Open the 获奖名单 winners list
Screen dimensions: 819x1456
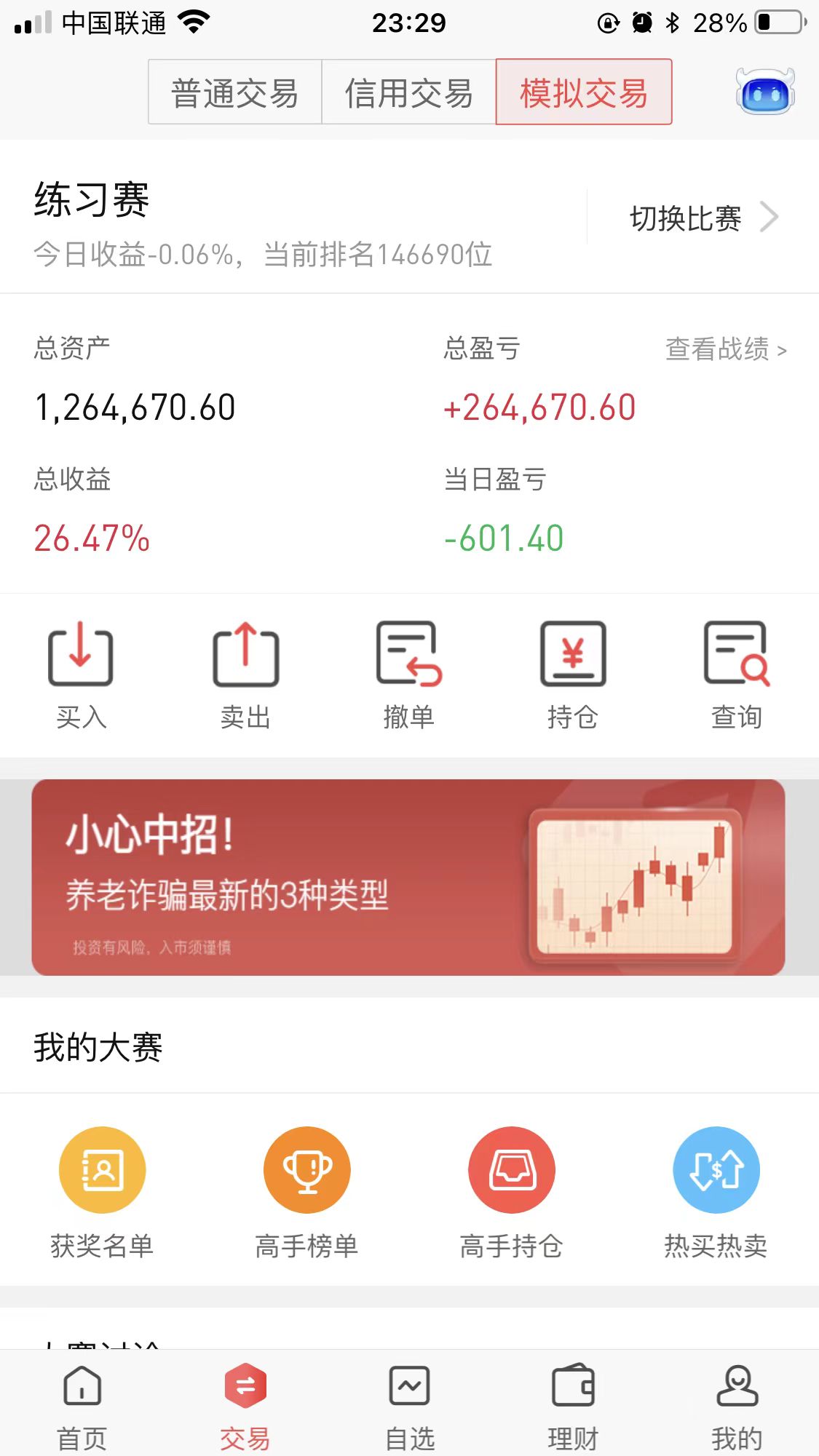pyautogui.click(x=102, y=1191)
